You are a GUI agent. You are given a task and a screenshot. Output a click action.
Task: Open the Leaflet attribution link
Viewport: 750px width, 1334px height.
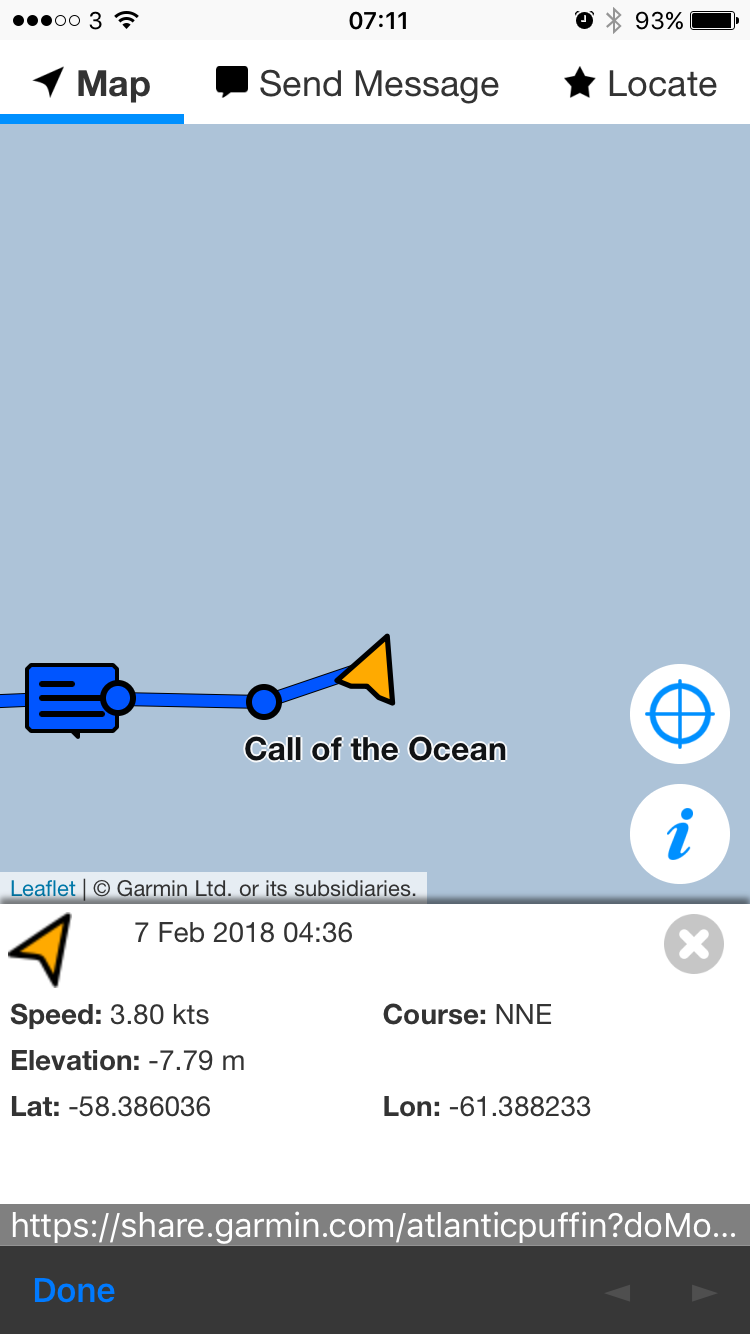43,888
